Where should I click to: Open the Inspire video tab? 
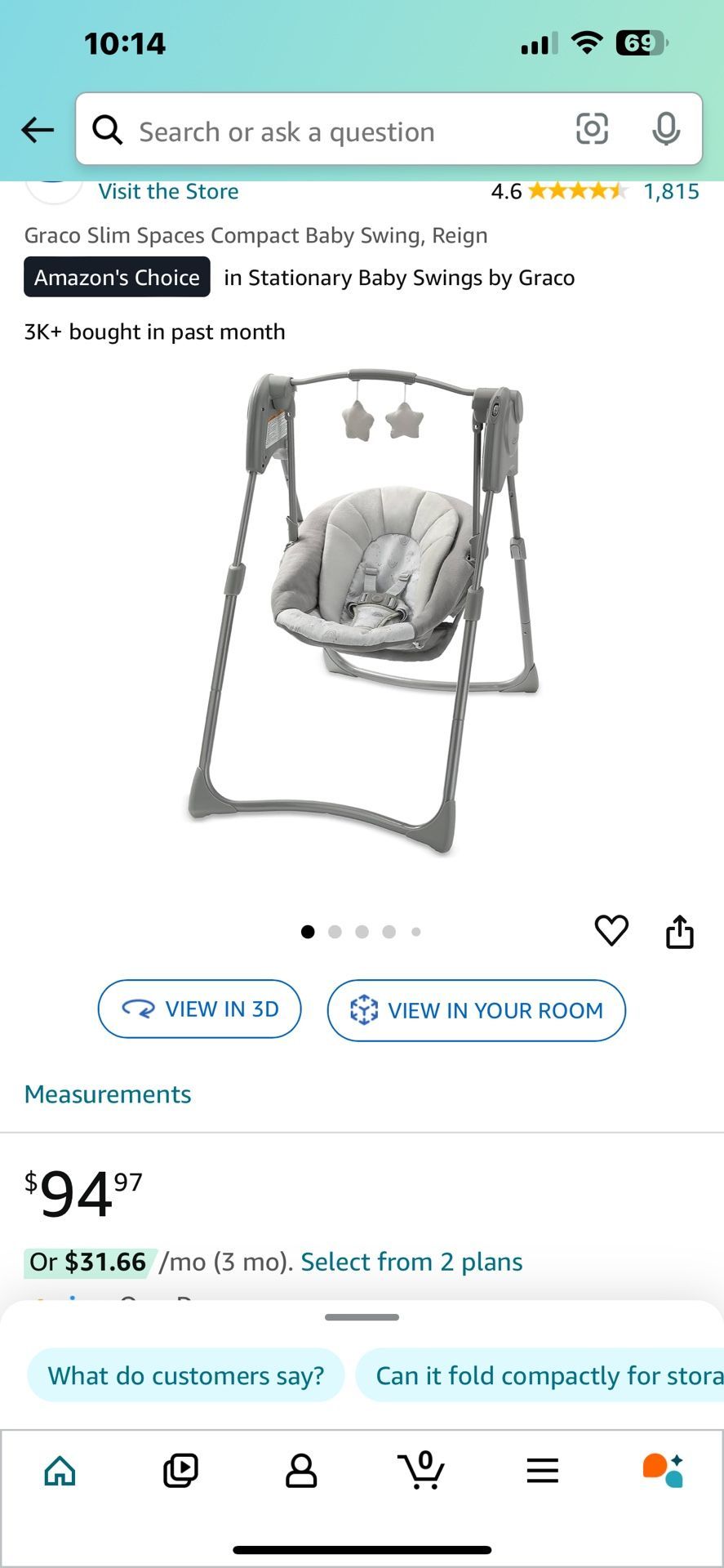180,1471
